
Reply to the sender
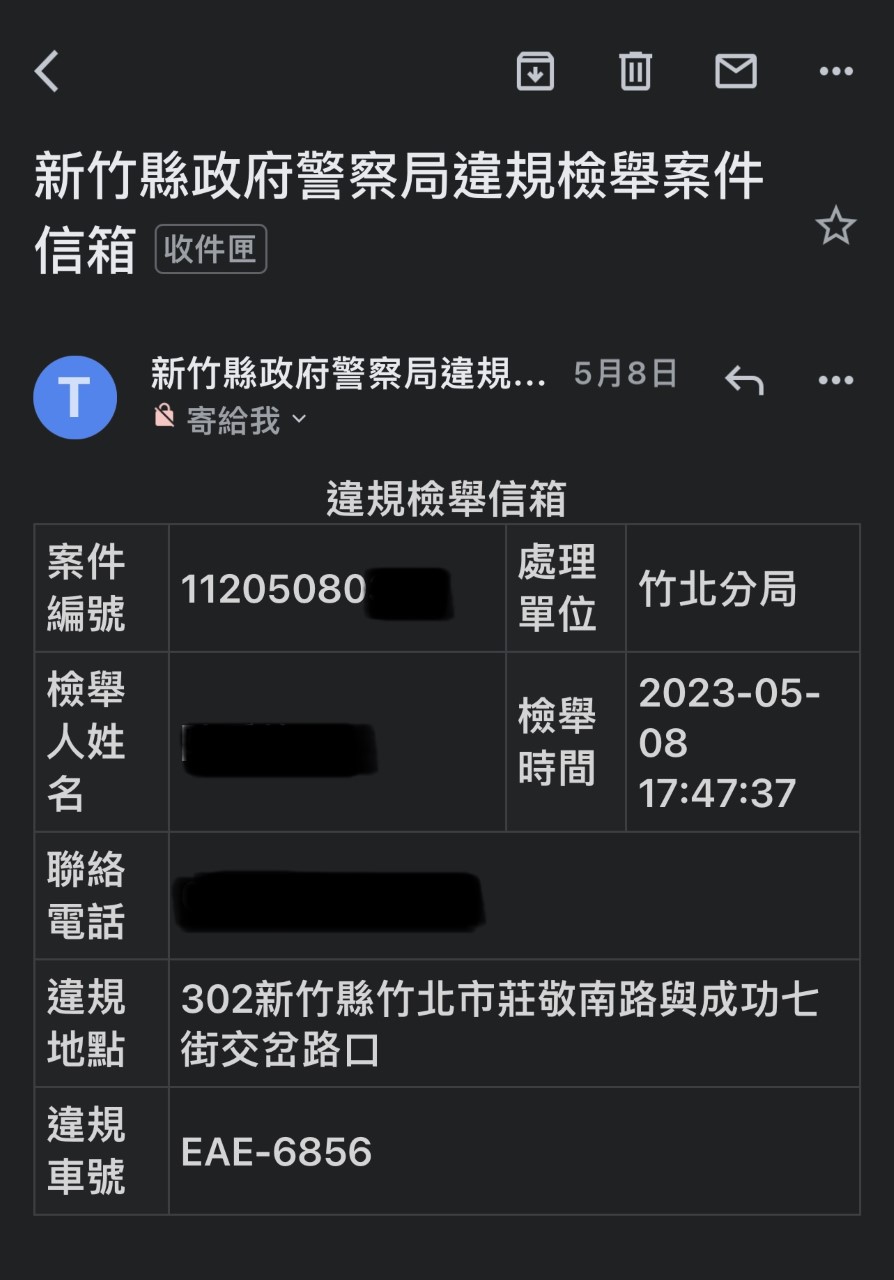pyautogui.click(x=744, y=380)
